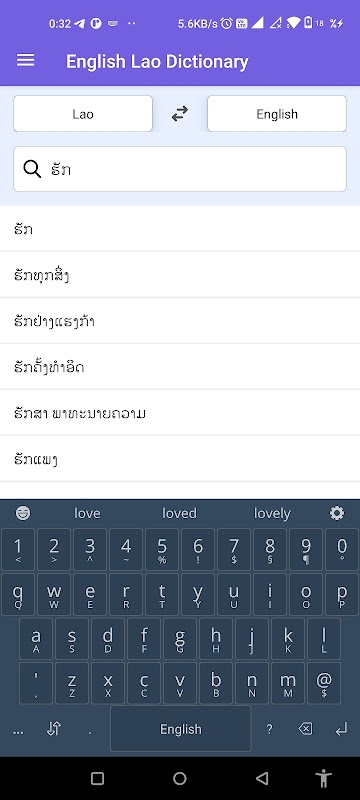
Task: Select the English target language button
Action: tap(277, 114)
